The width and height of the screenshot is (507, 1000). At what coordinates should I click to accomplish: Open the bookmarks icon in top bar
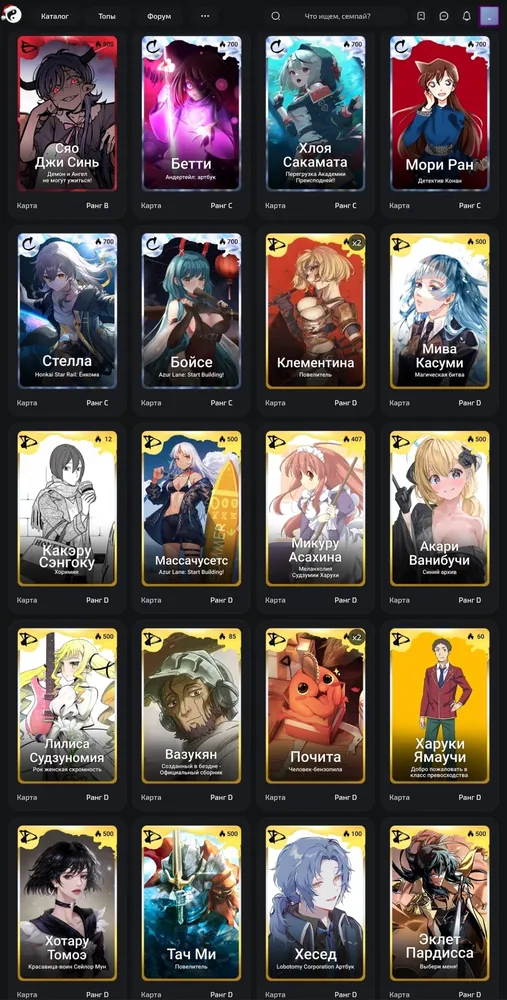tap(421, 16)
